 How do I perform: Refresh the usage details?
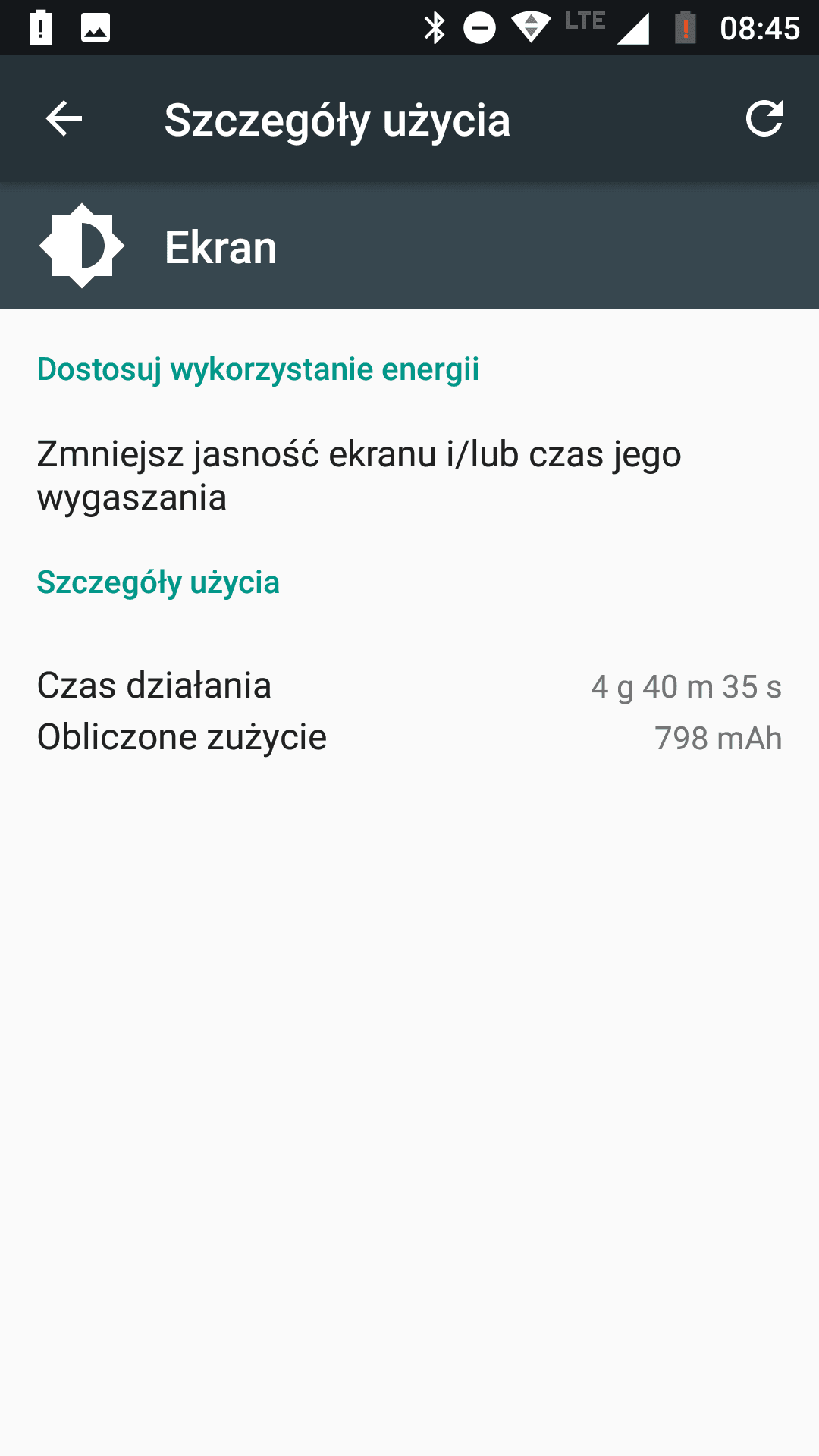(764, 118)
